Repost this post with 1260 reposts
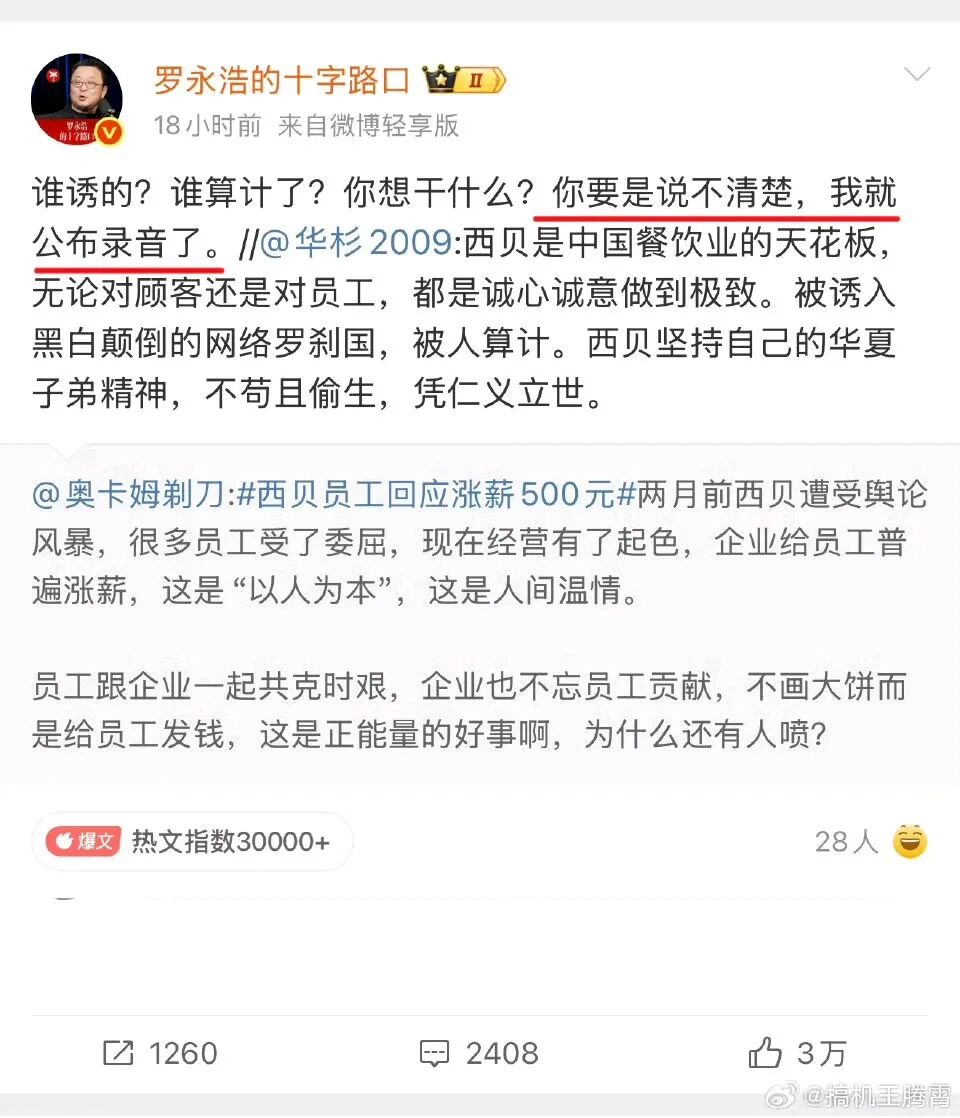Viewport: 960px width, 1118px height. 160,1052
